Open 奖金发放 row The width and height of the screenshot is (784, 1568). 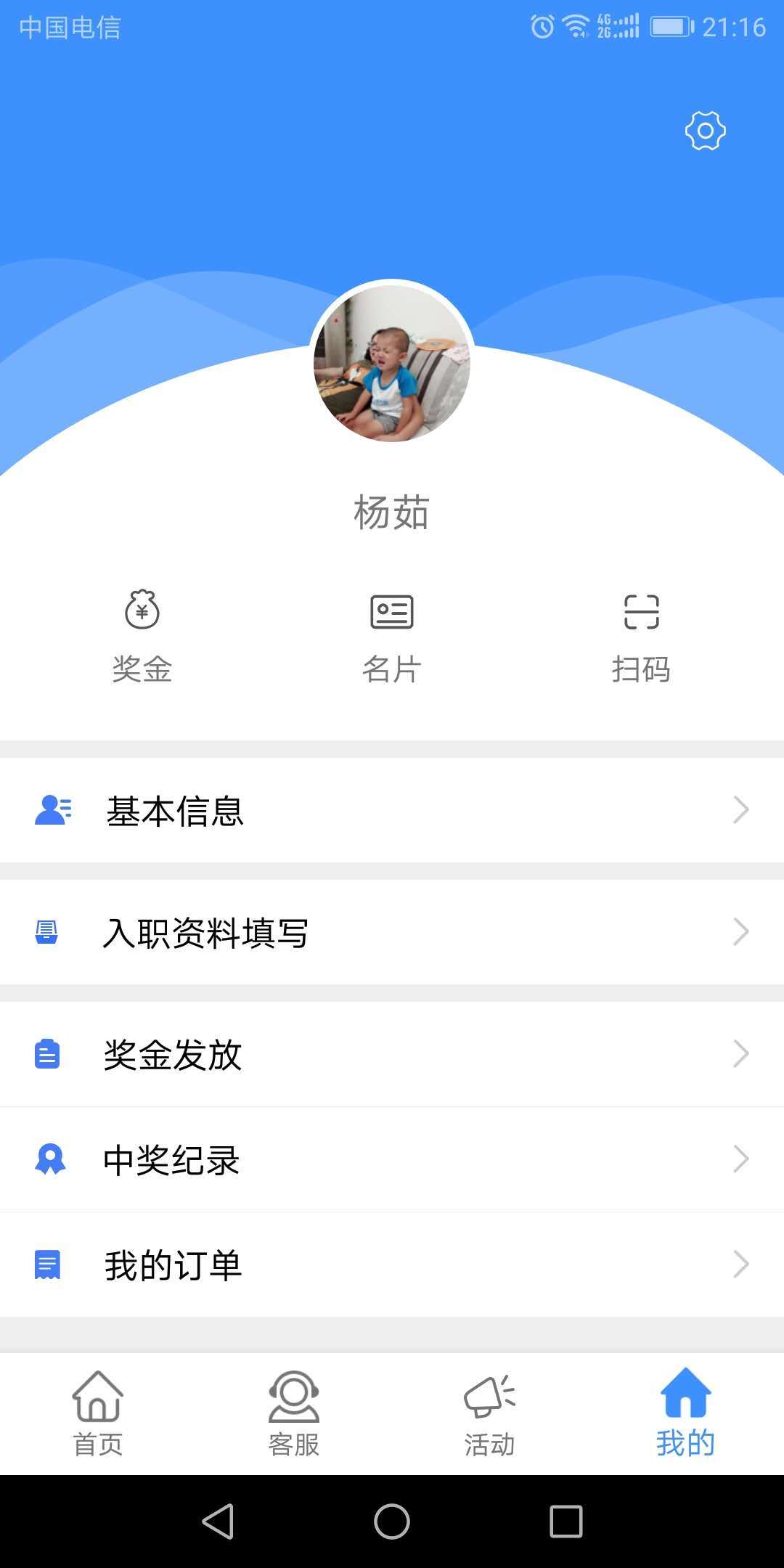click(392, 1054)
